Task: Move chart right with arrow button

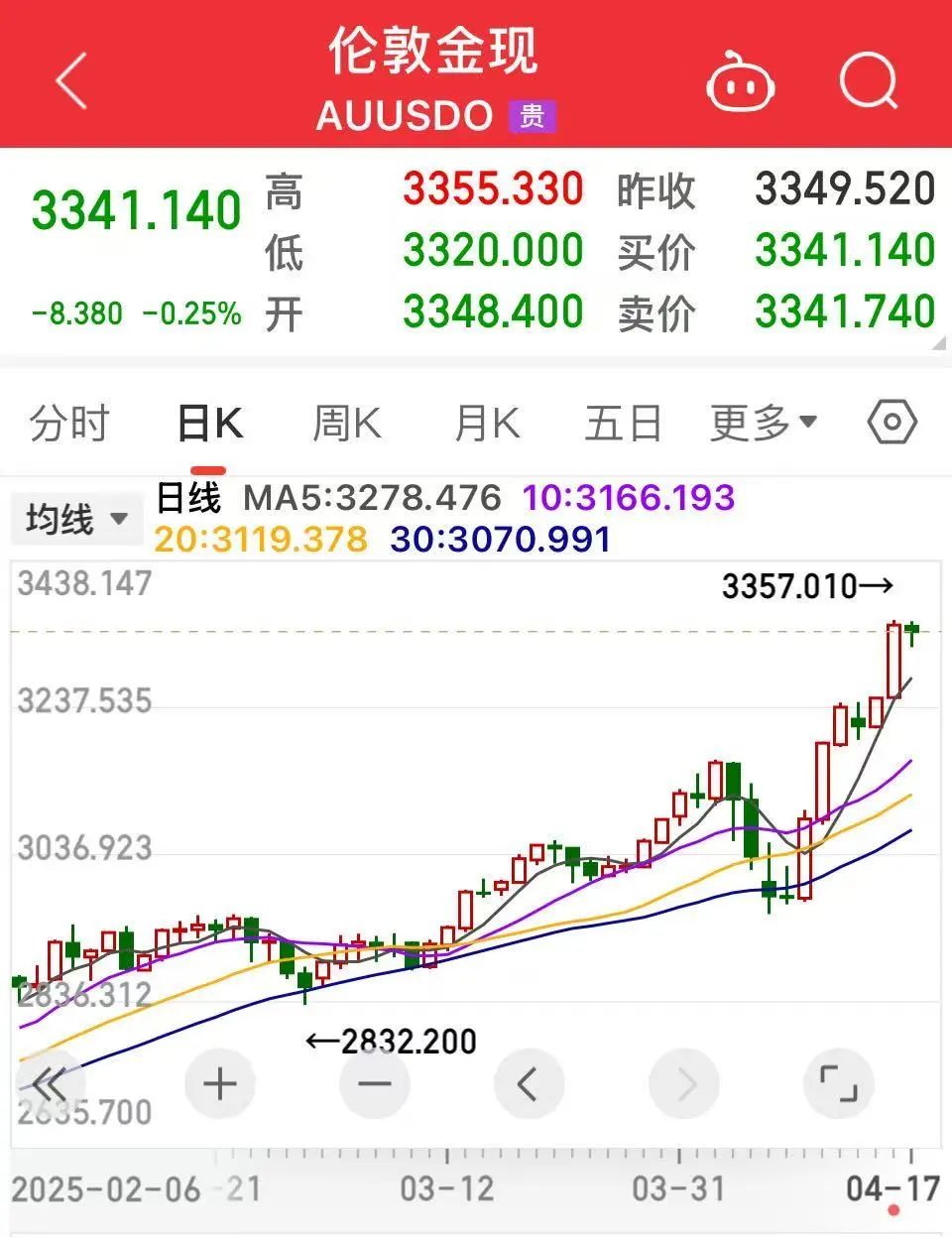Action: click(x=684, y=1083)
